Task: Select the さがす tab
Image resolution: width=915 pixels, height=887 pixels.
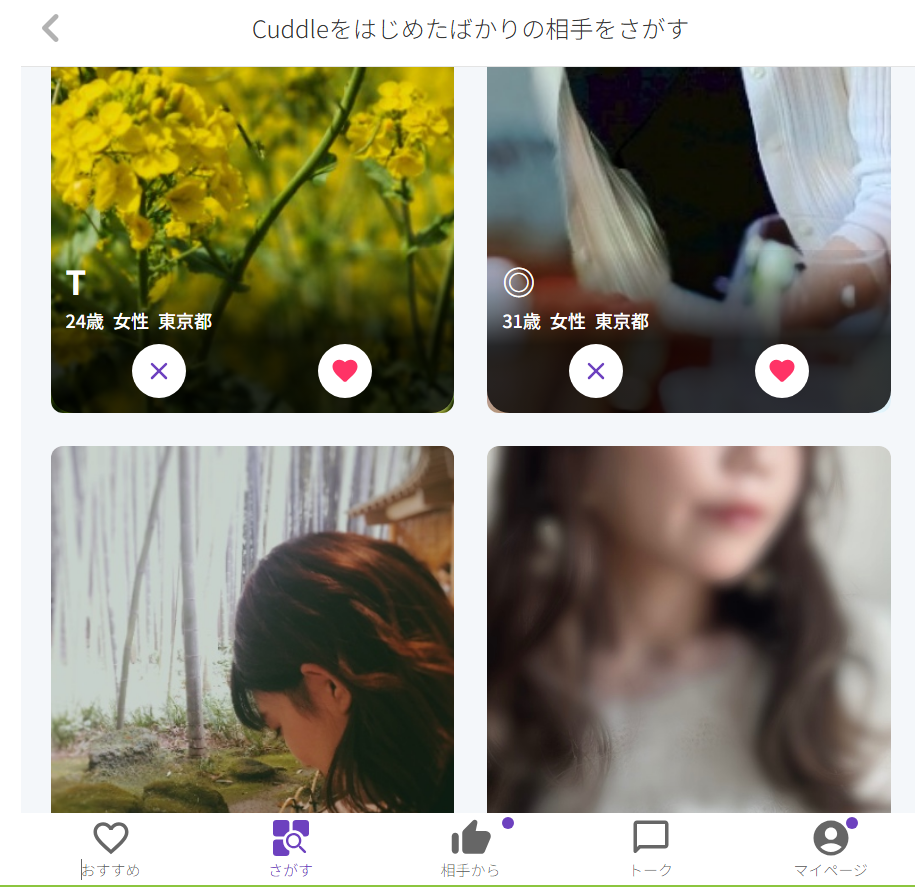Action: (291, 849)
